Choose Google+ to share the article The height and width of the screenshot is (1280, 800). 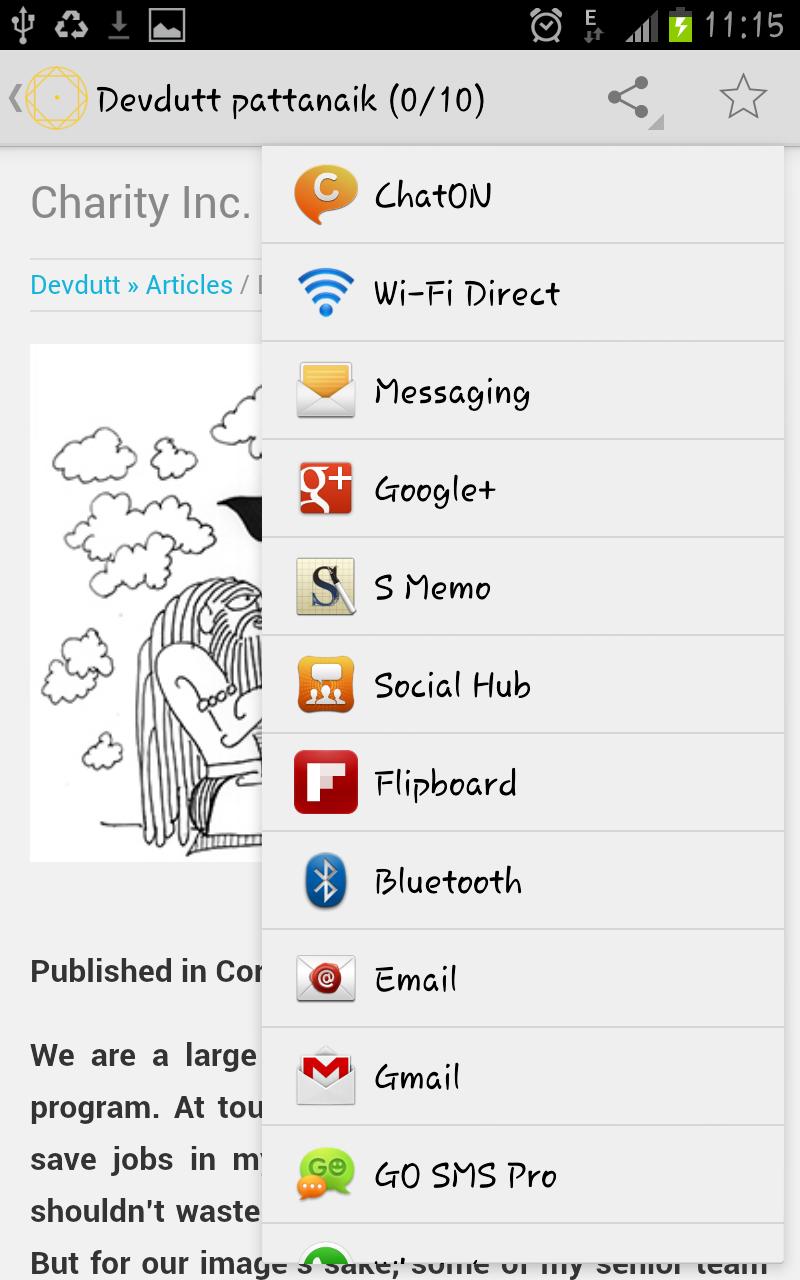click(522, 489)
